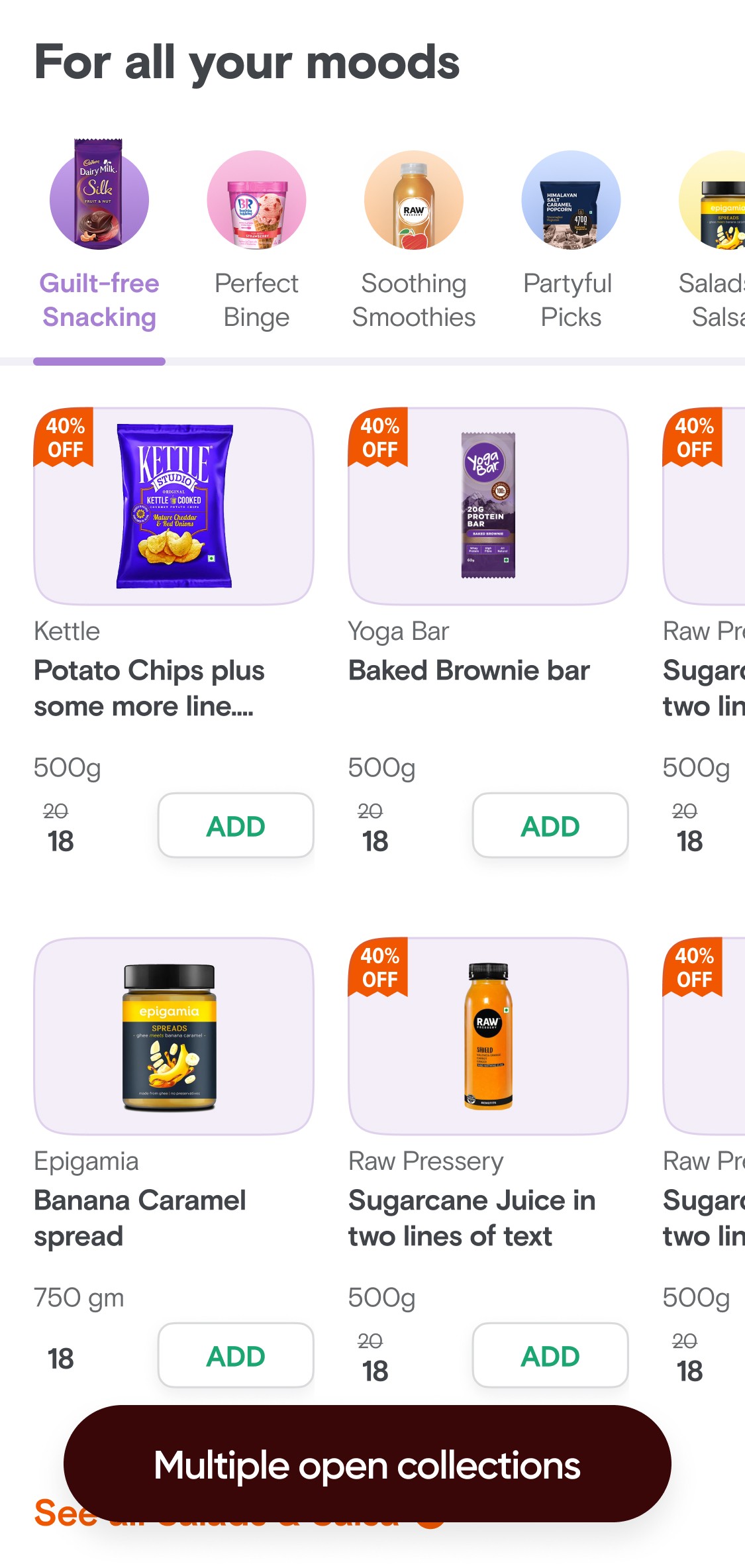Tap the Multiple open collections button
745x1568 pixels.
coord(368,1463)
